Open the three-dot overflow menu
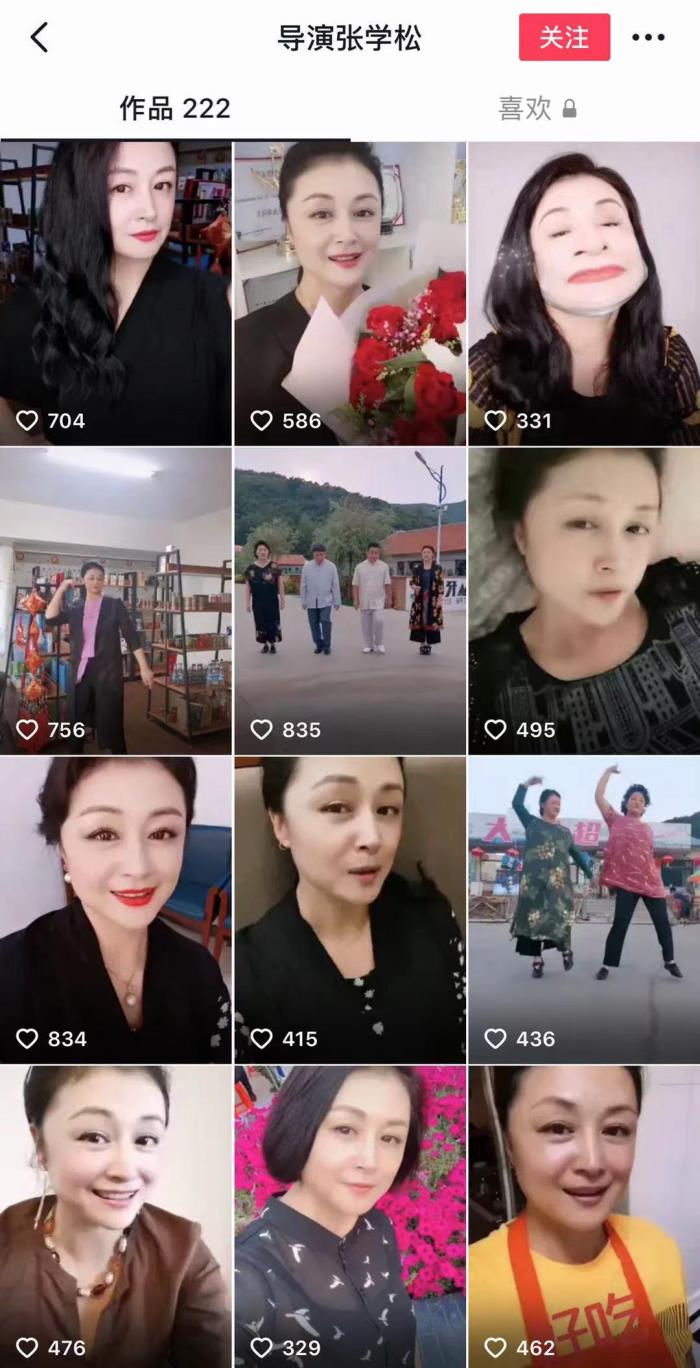The image size is (700, 1368). [648, 38]
